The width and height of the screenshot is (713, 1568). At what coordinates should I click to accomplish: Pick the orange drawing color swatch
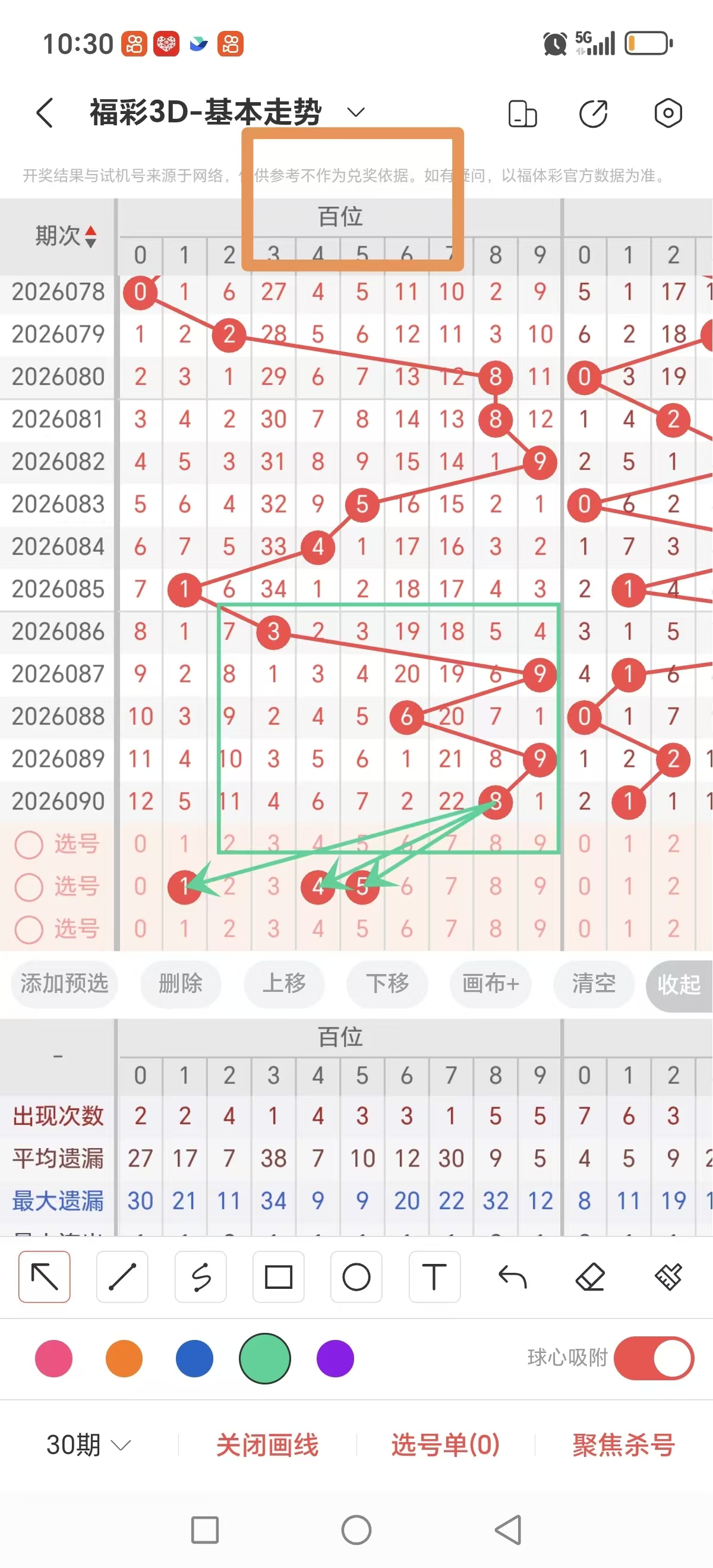pyautogui.click(x=124, y=1358)
